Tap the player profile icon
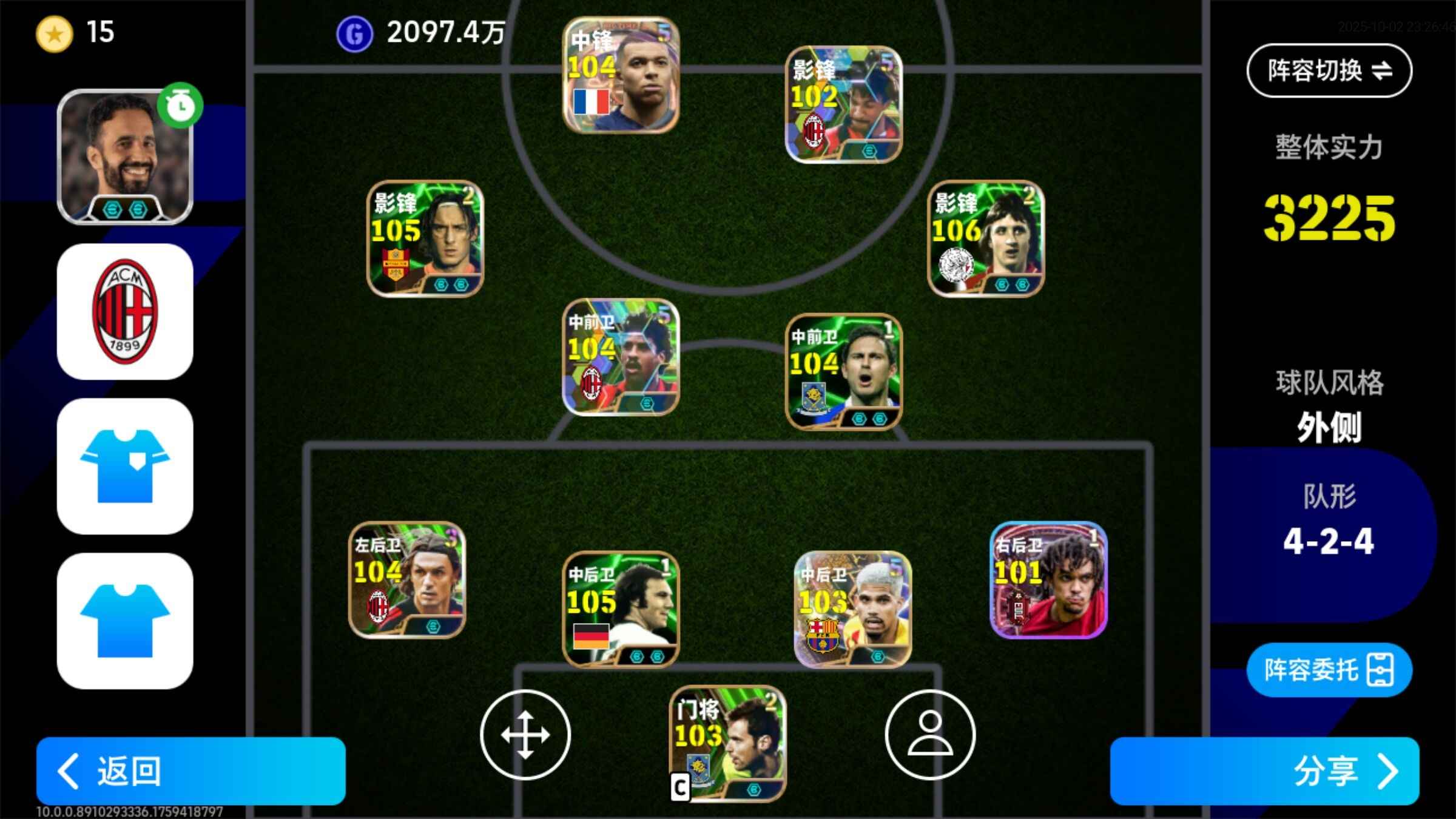 pyautogui.click(x=930, y=734)
